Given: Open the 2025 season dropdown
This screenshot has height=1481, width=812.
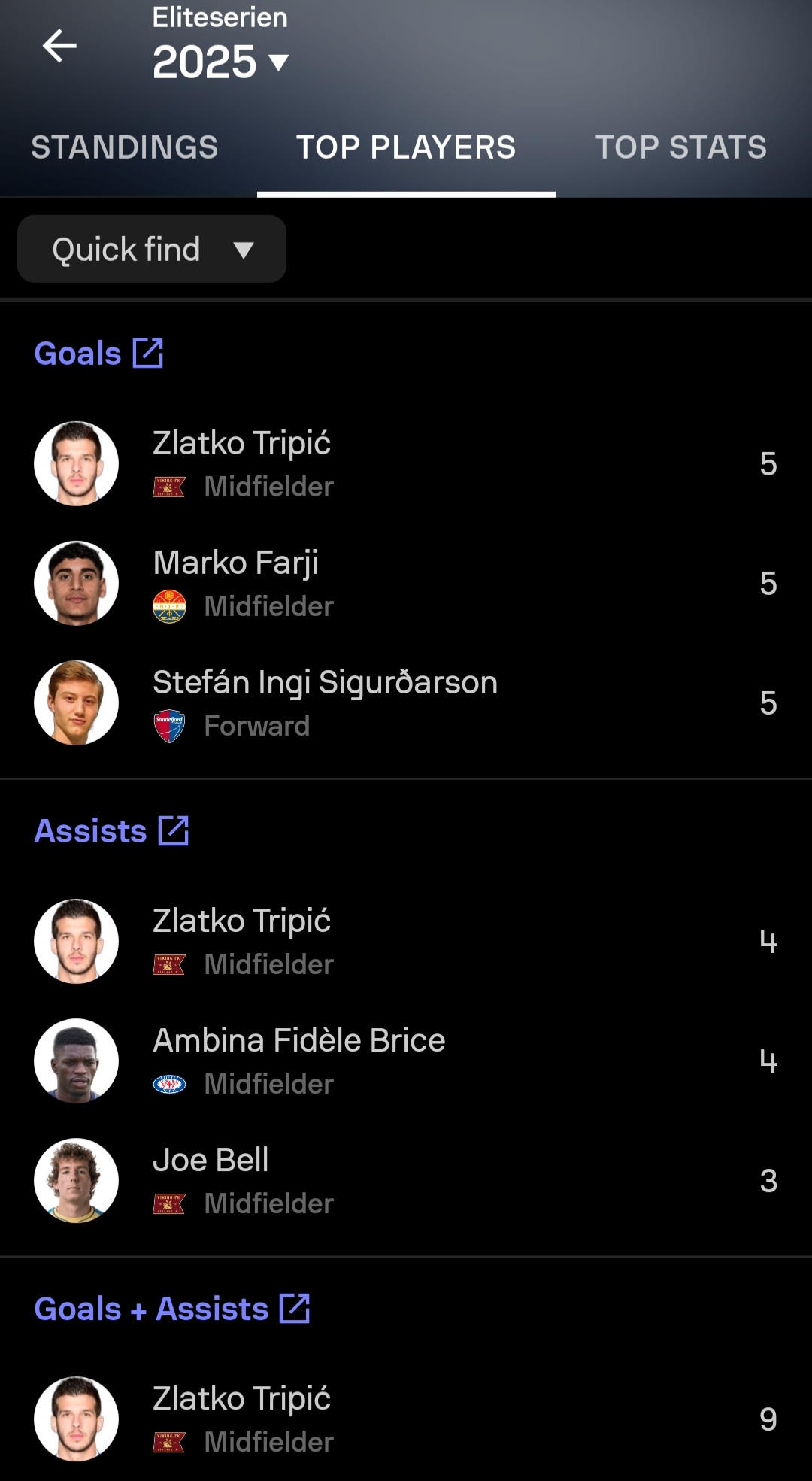Looking at the screenshot, I should pos(220,62).
